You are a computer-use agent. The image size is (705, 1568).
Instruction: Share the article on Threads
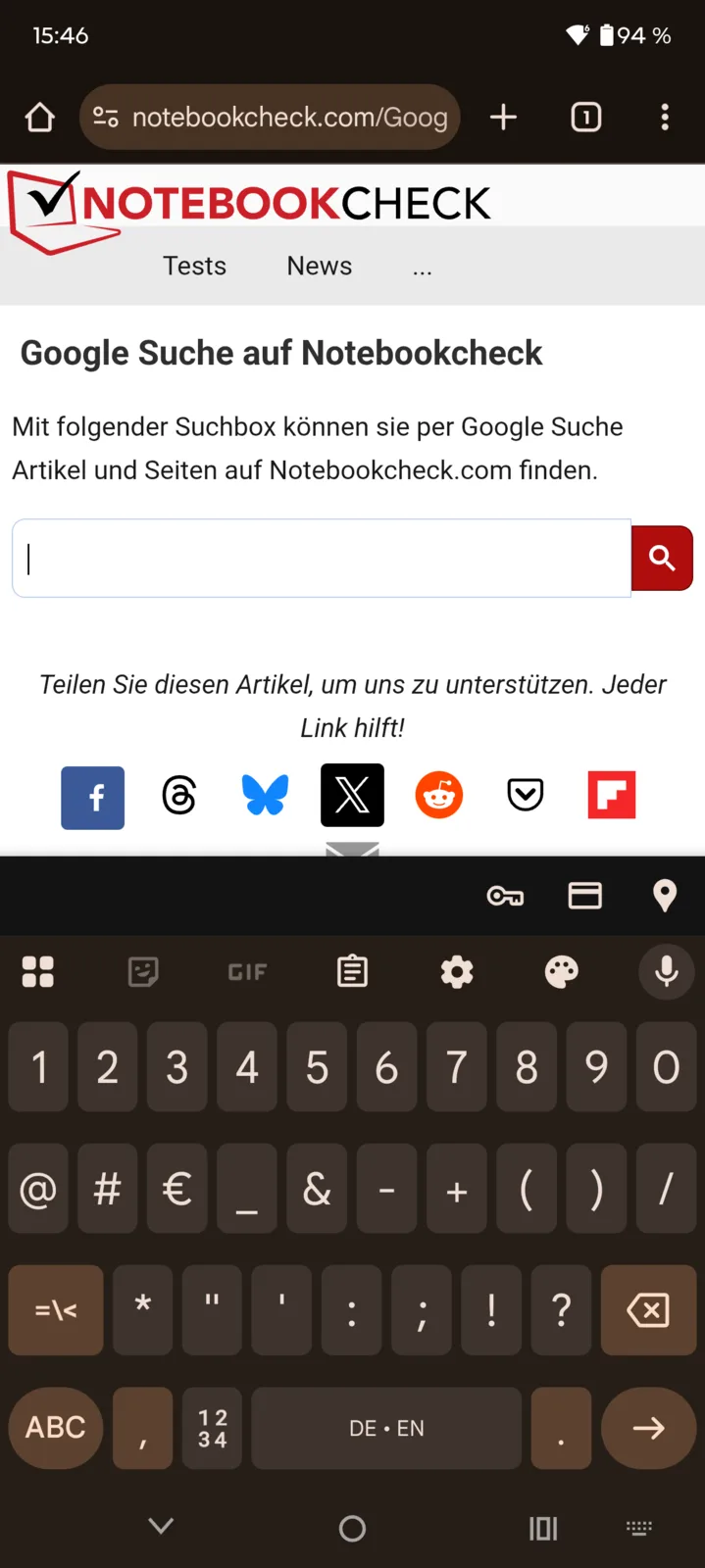pyautogui.click(x=178, y=796)
